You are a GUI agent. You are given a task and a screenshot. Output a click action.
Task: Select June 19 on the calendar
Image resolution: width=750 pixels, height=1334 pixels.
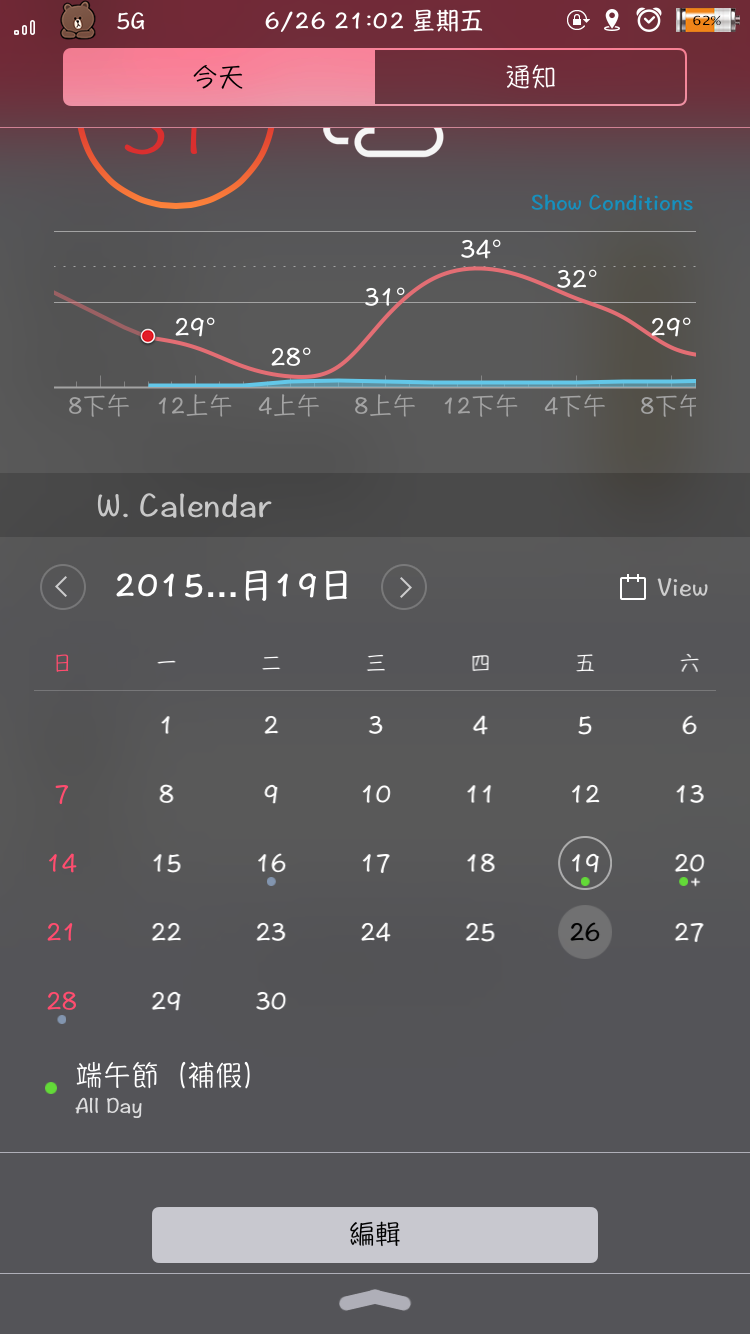click(x=585, y=863)
